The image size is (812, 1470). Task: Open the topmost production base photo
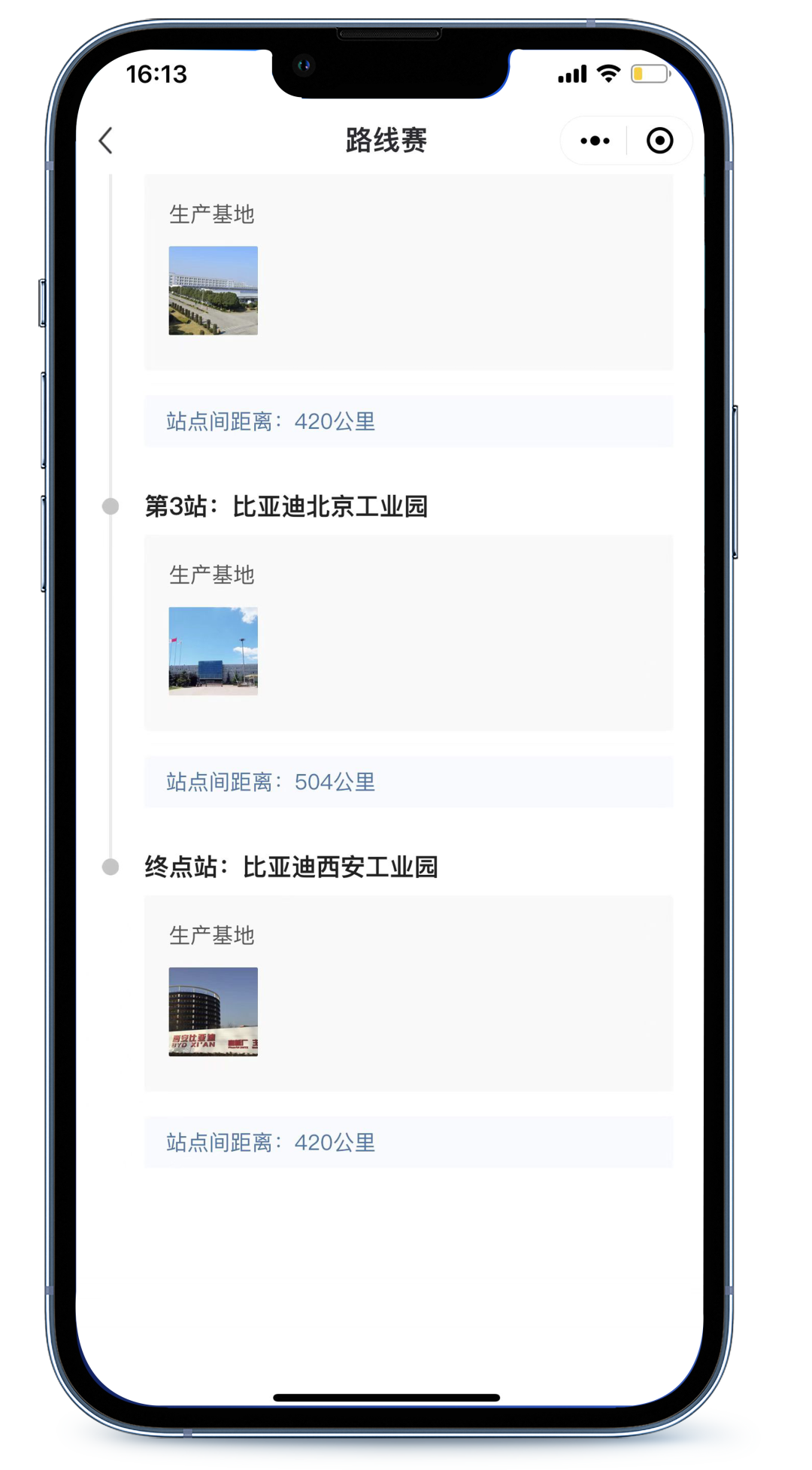tap(213, 290)
